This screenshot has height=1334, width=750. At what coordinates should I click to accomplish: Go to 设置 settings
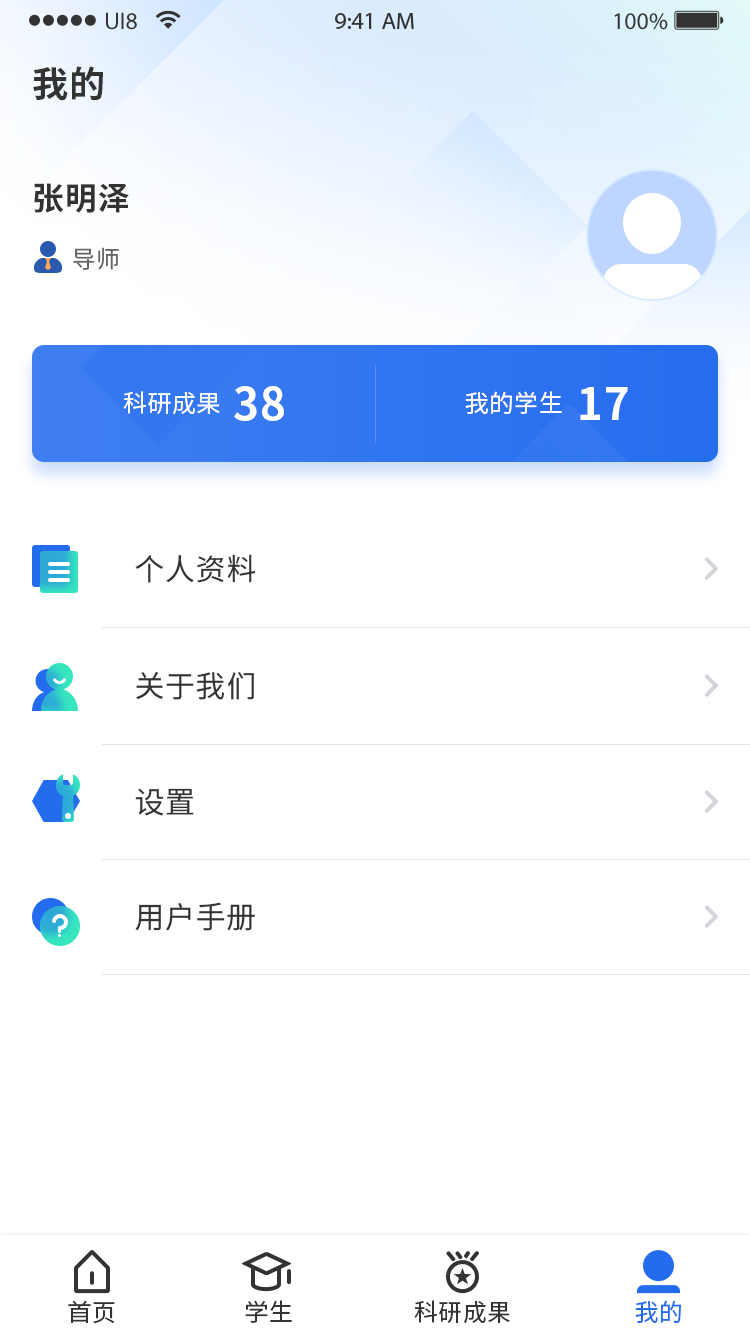tap(375, 802)
